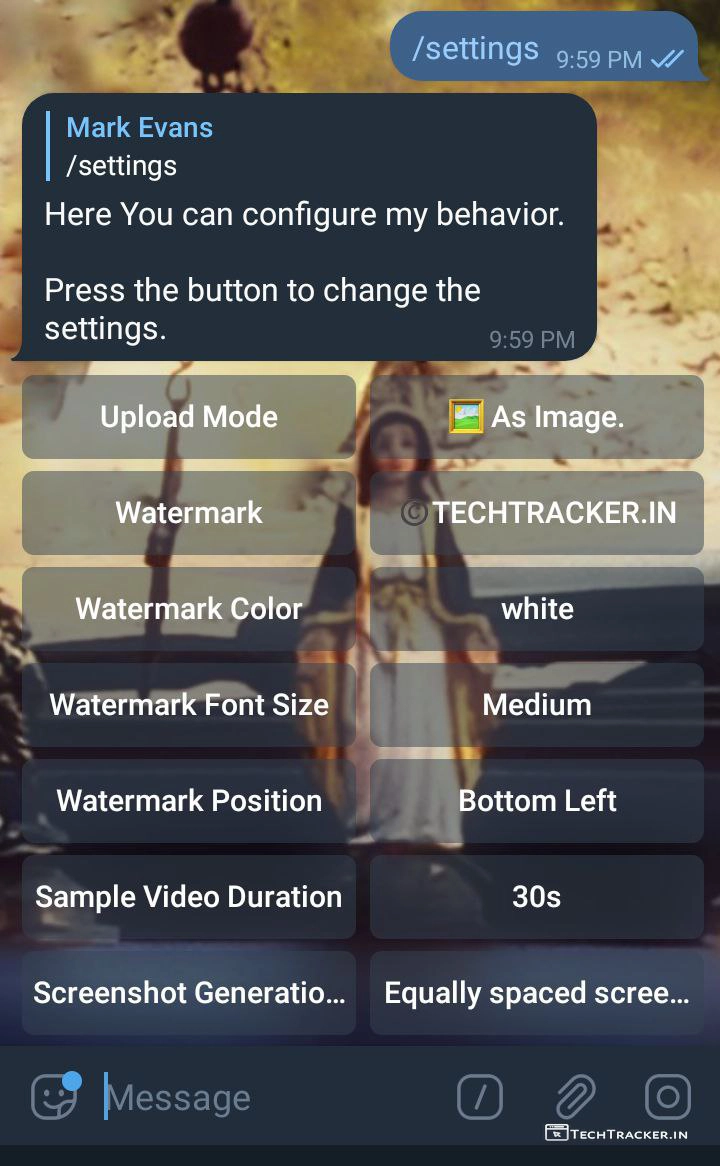Attach a file with paperclip icon

click(575, 1097)
